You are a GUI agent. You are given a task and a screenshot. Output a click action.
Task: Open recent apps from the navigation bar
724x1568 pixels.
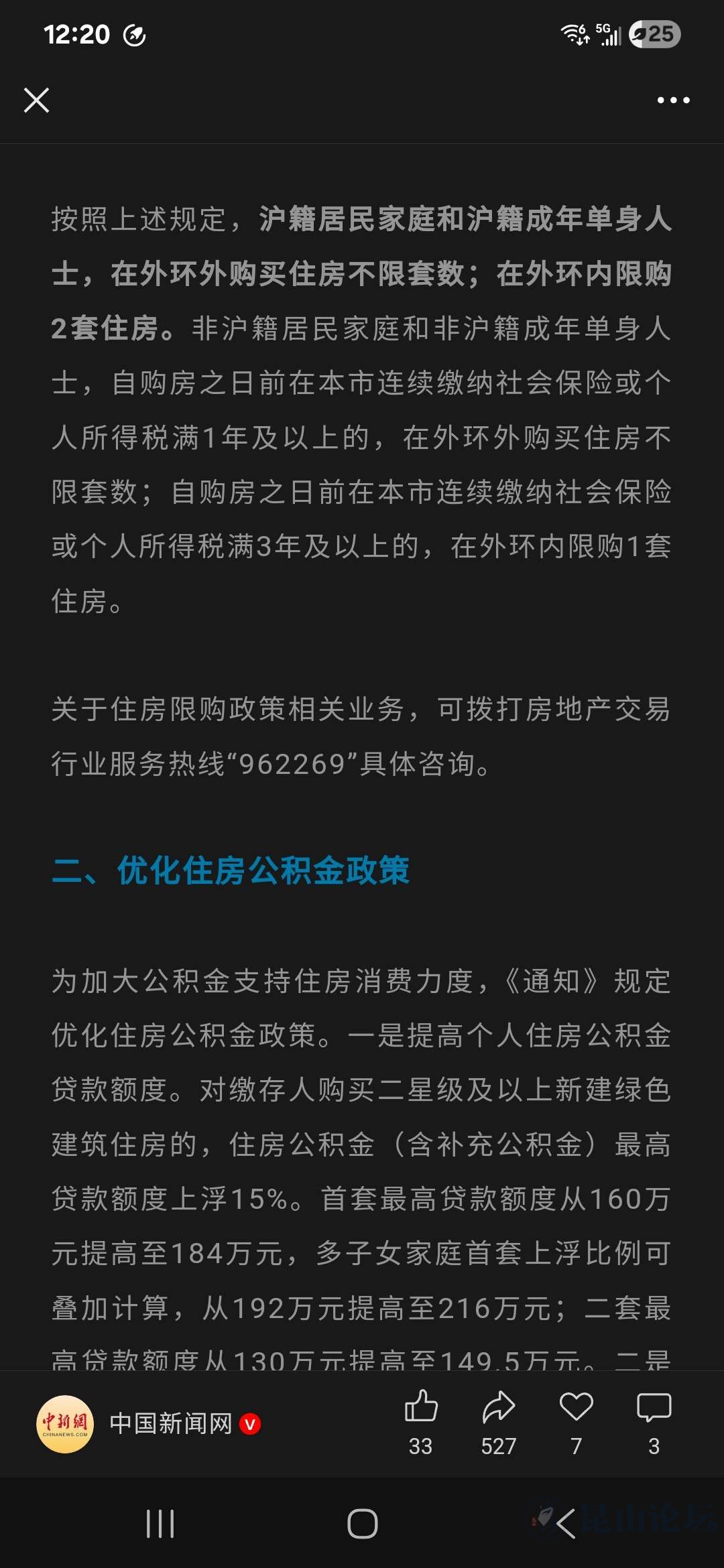(x=160, y=1524)
